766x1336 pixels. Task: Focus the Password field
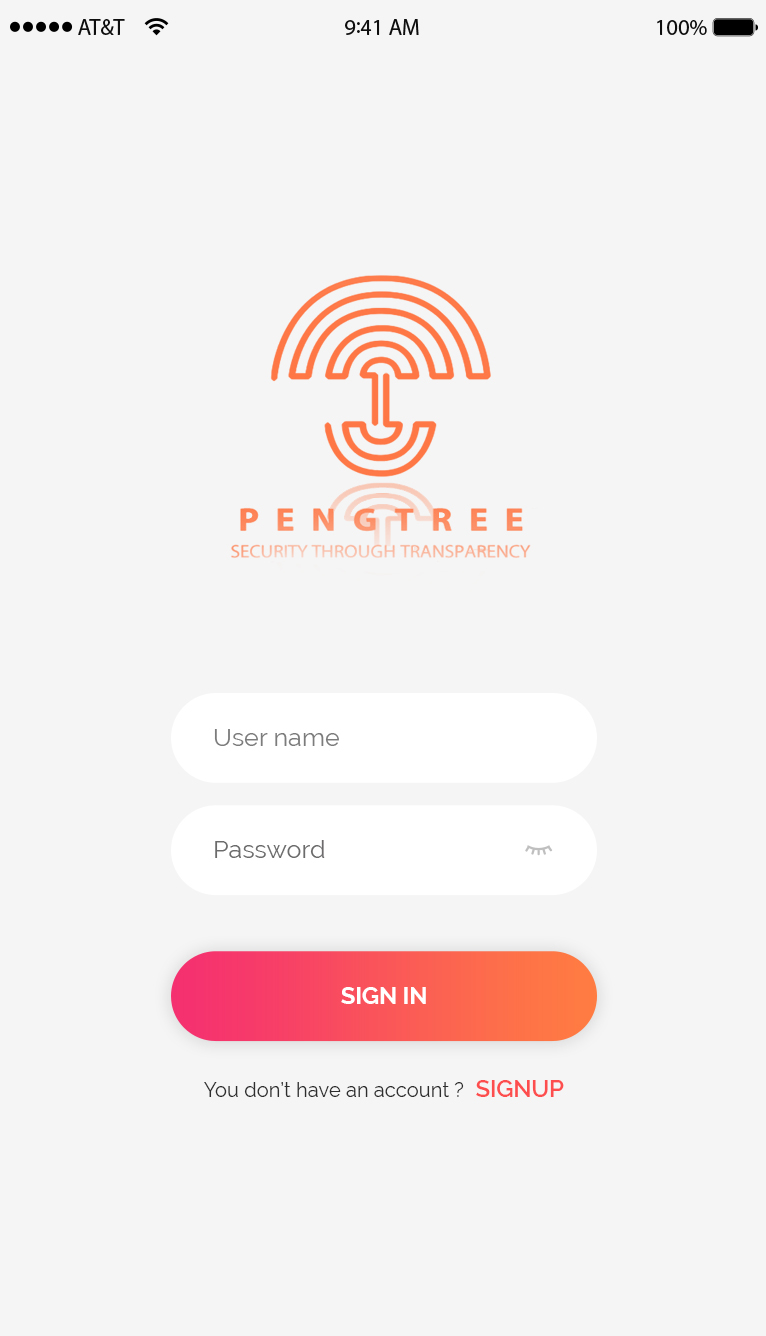pyautogui.click(x=350, y=850)
